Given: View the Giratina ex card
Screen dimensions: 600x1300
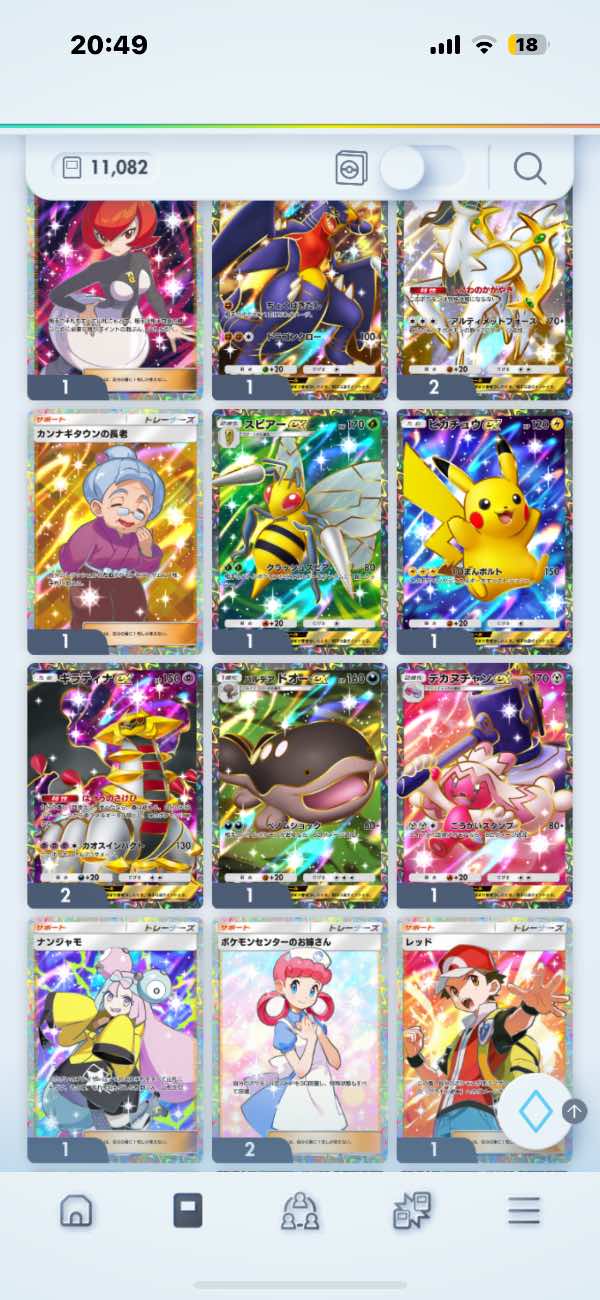Looking at the screenshot, I should coord(115,785).
